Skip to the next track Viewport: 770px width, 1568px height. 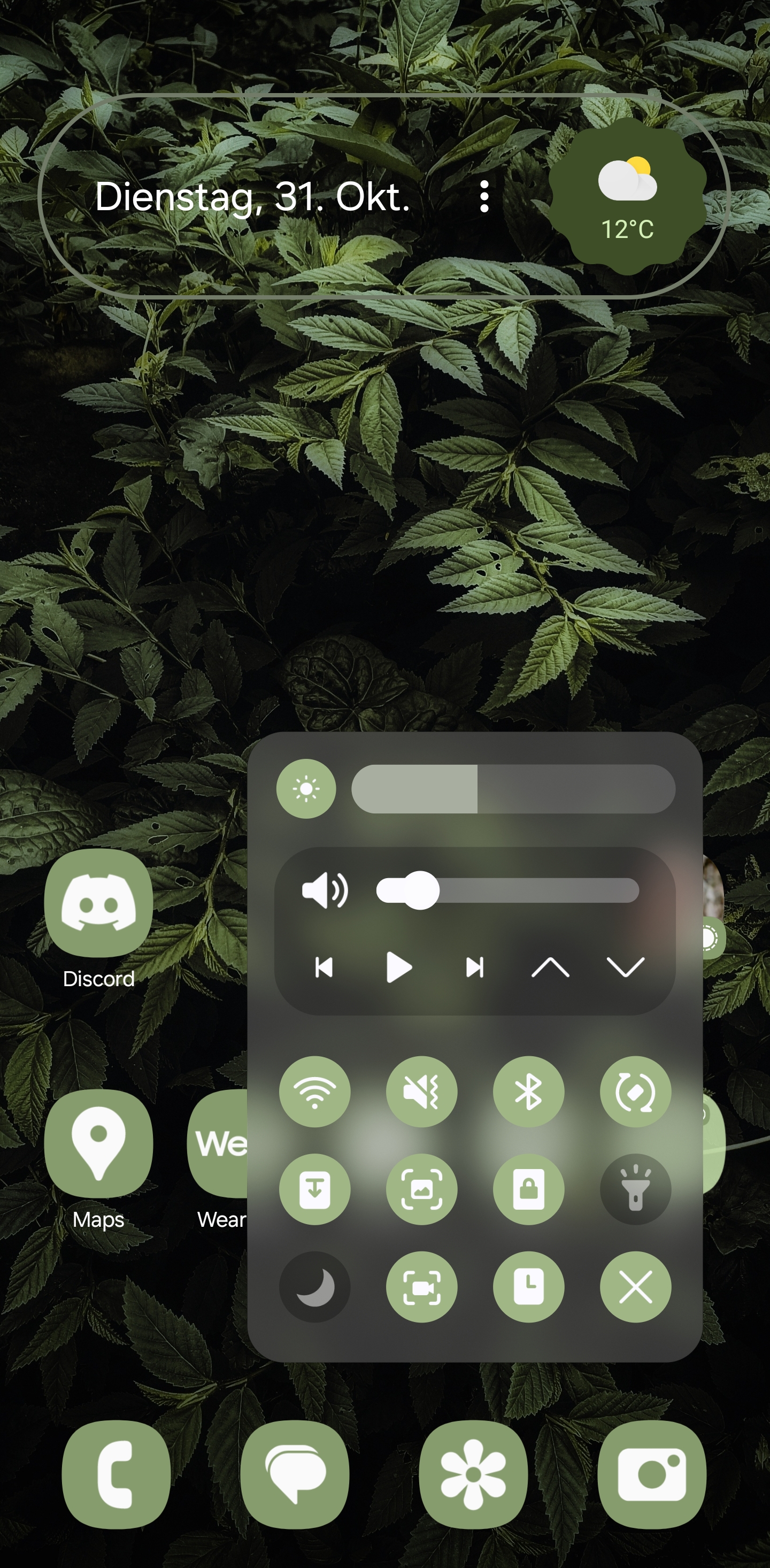click(x=474, y=967)
